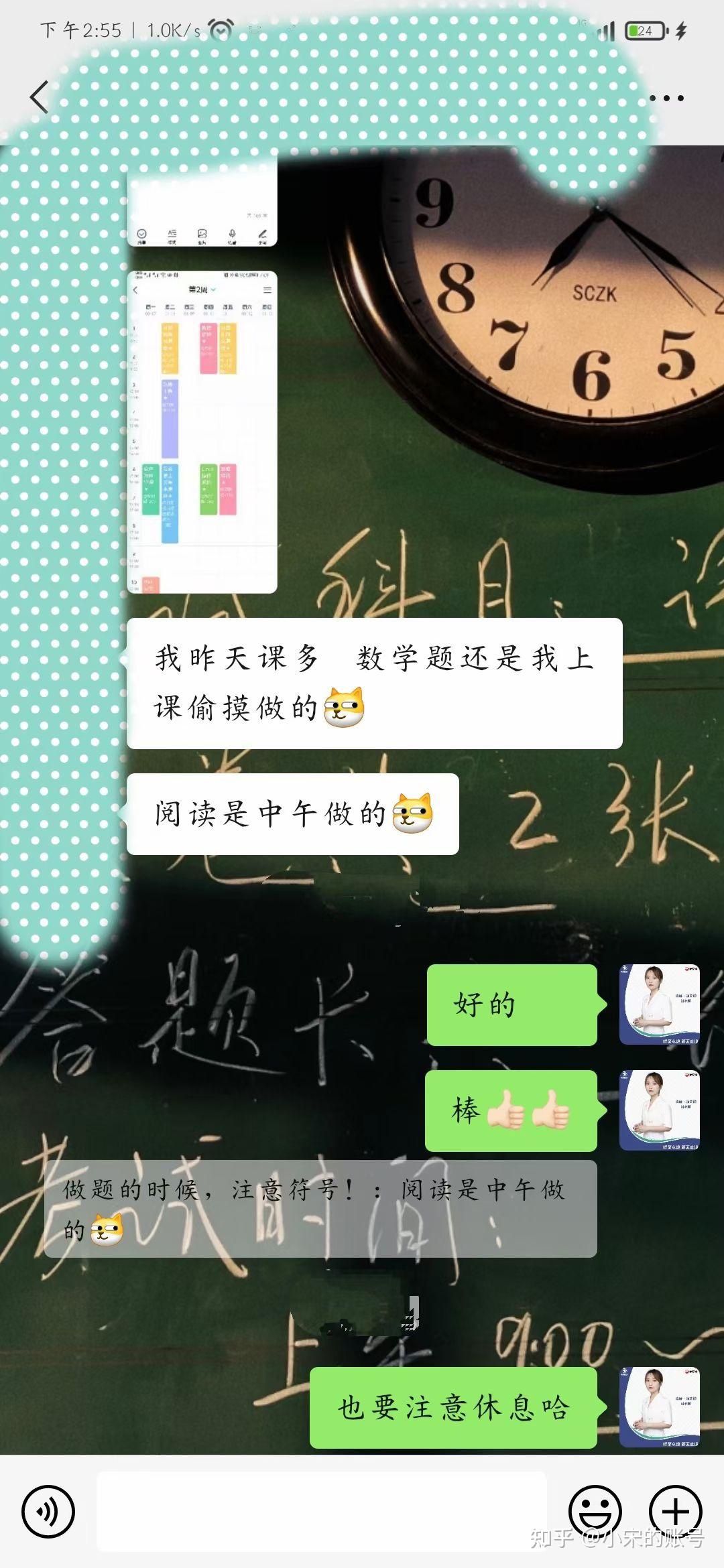Go back from the chat
The width and height of the screenshot is (724, 1568).
coord(40,97)
